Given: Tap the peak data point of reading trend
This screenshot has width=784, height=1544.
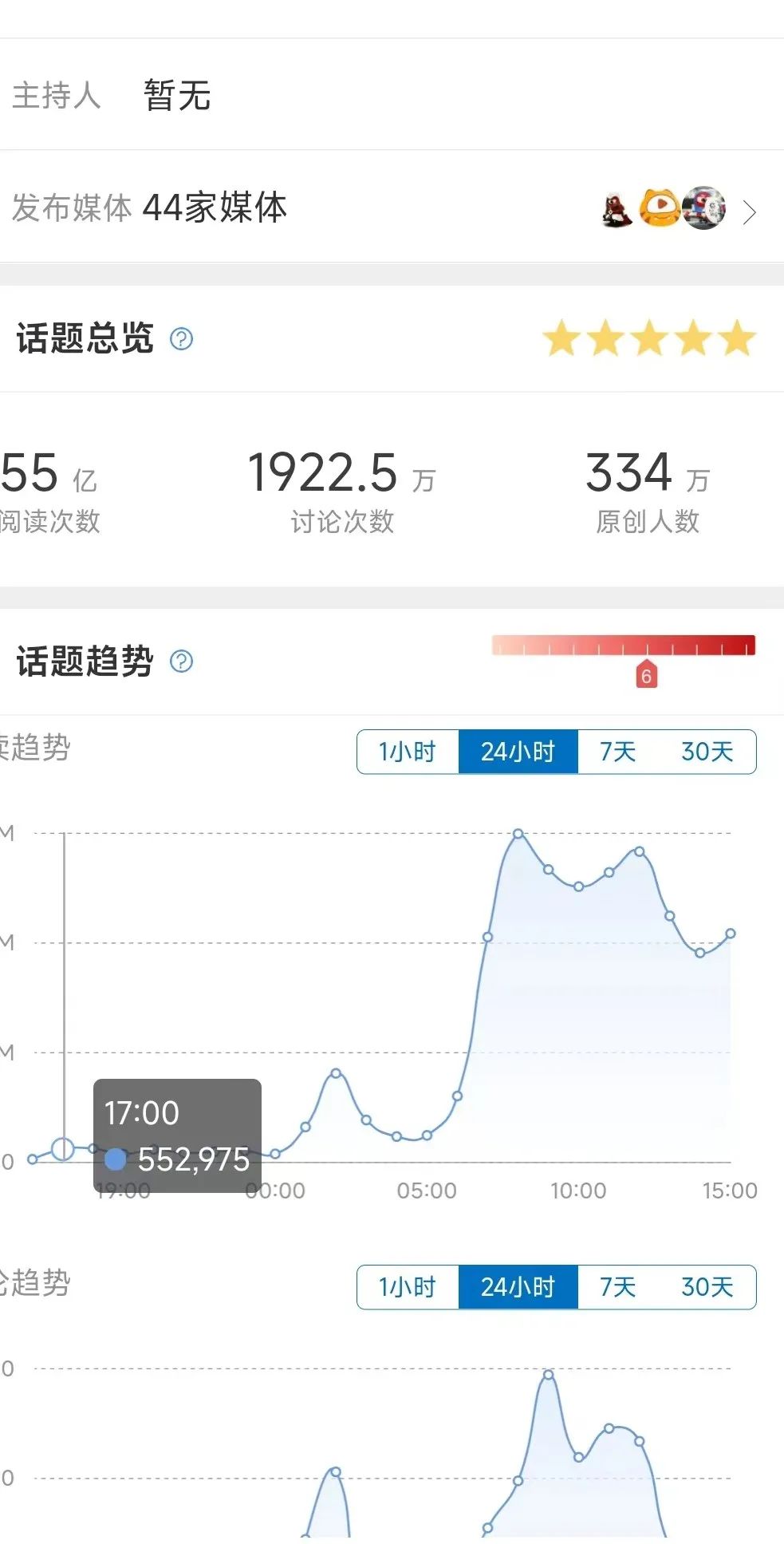Looking at the screenshot, I should [x=518, y=833].
